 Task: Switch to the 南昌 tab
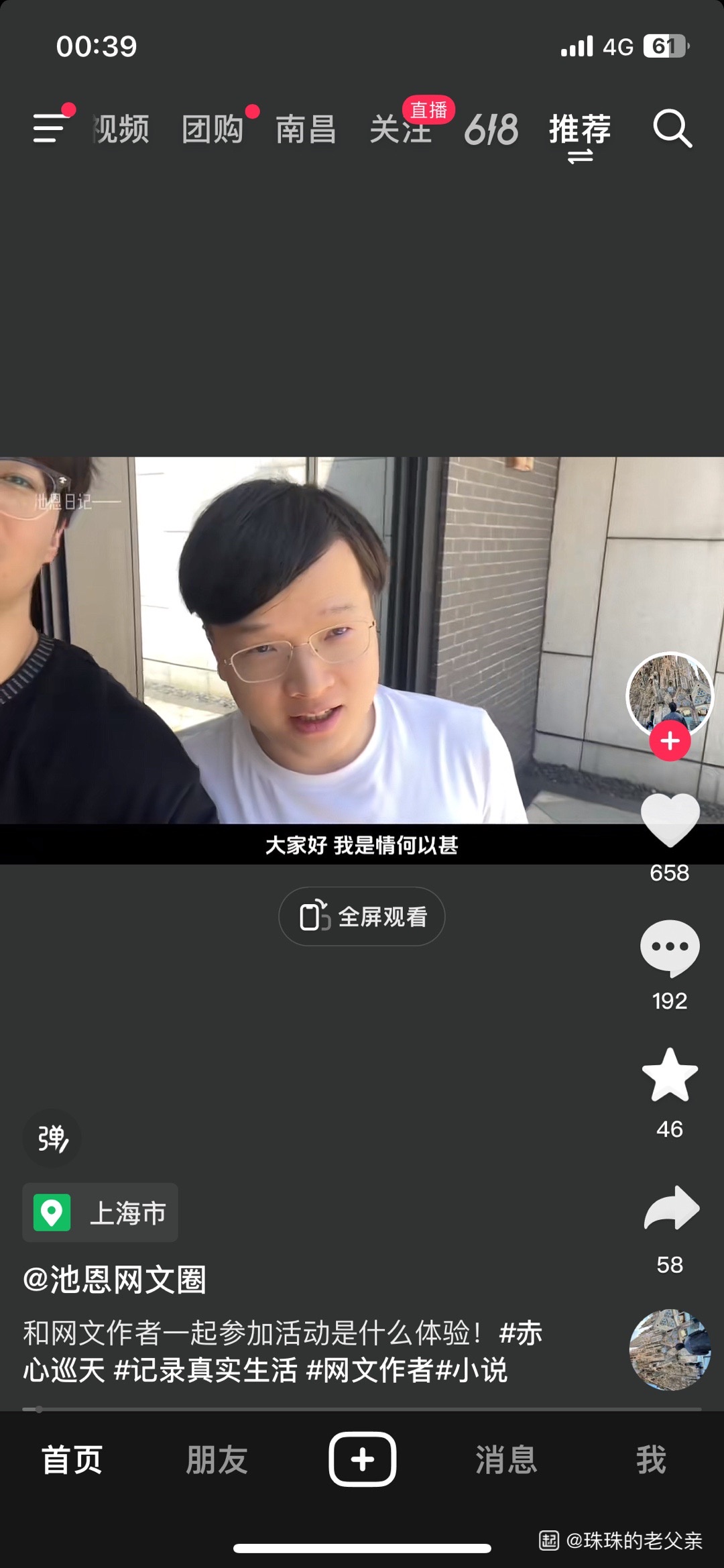(306, 129)
